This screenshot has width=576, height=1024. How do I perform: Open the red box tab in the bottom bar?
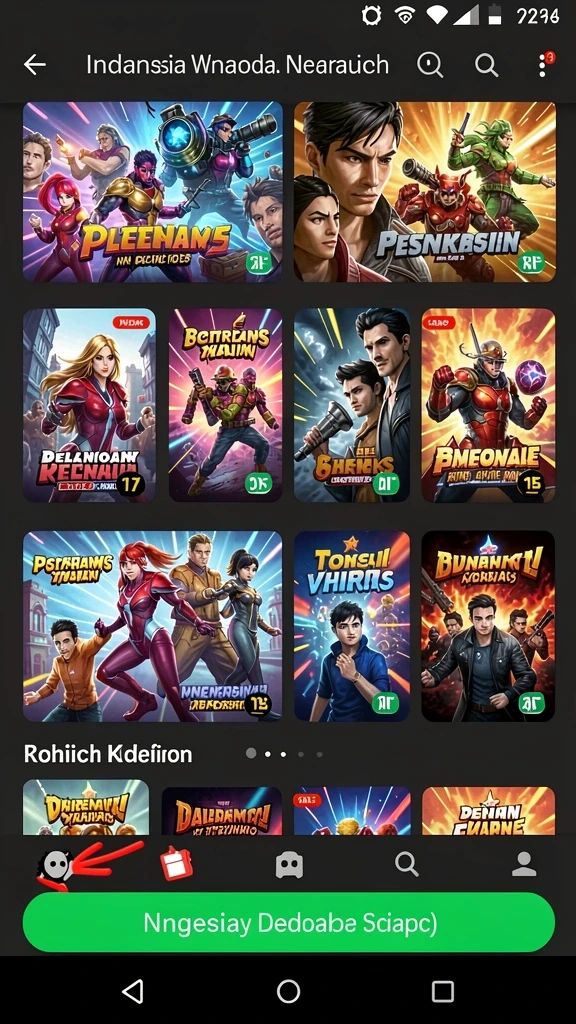tap(176, 865)
